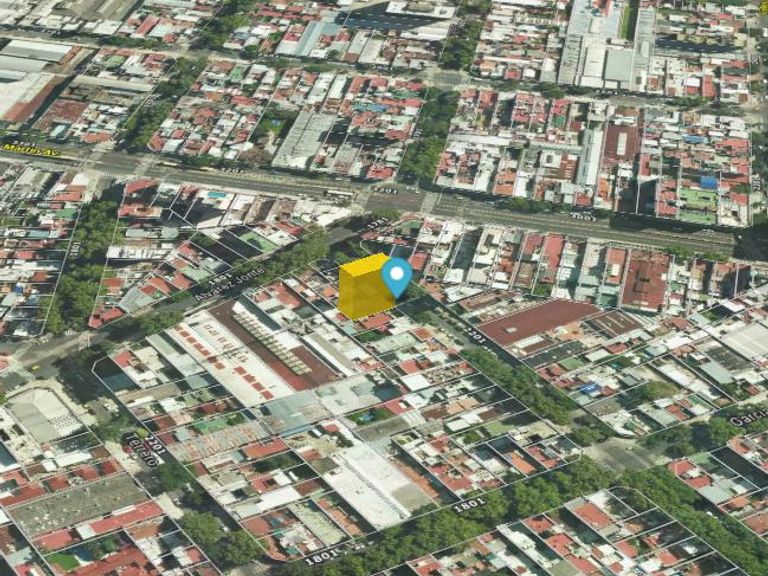Tap the blue location pin marker
Image resolution: width=768 pixels, height=576 pixels.
(397, 274)
